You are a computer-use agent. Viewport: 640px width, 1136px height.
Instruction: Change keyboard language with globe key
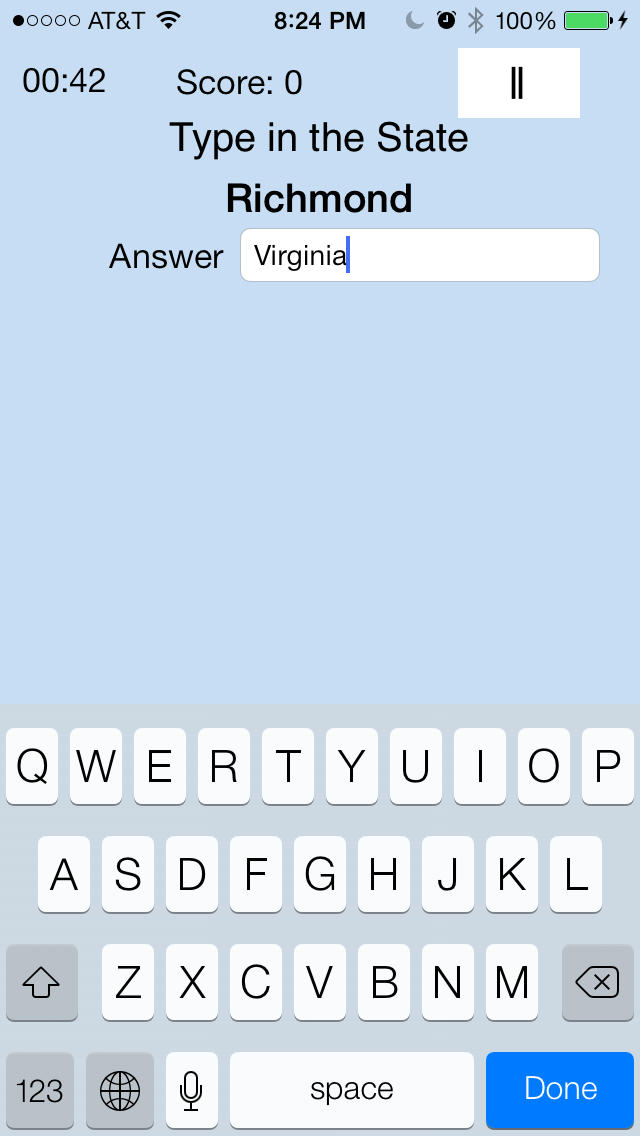click(x=120, y=1090)
